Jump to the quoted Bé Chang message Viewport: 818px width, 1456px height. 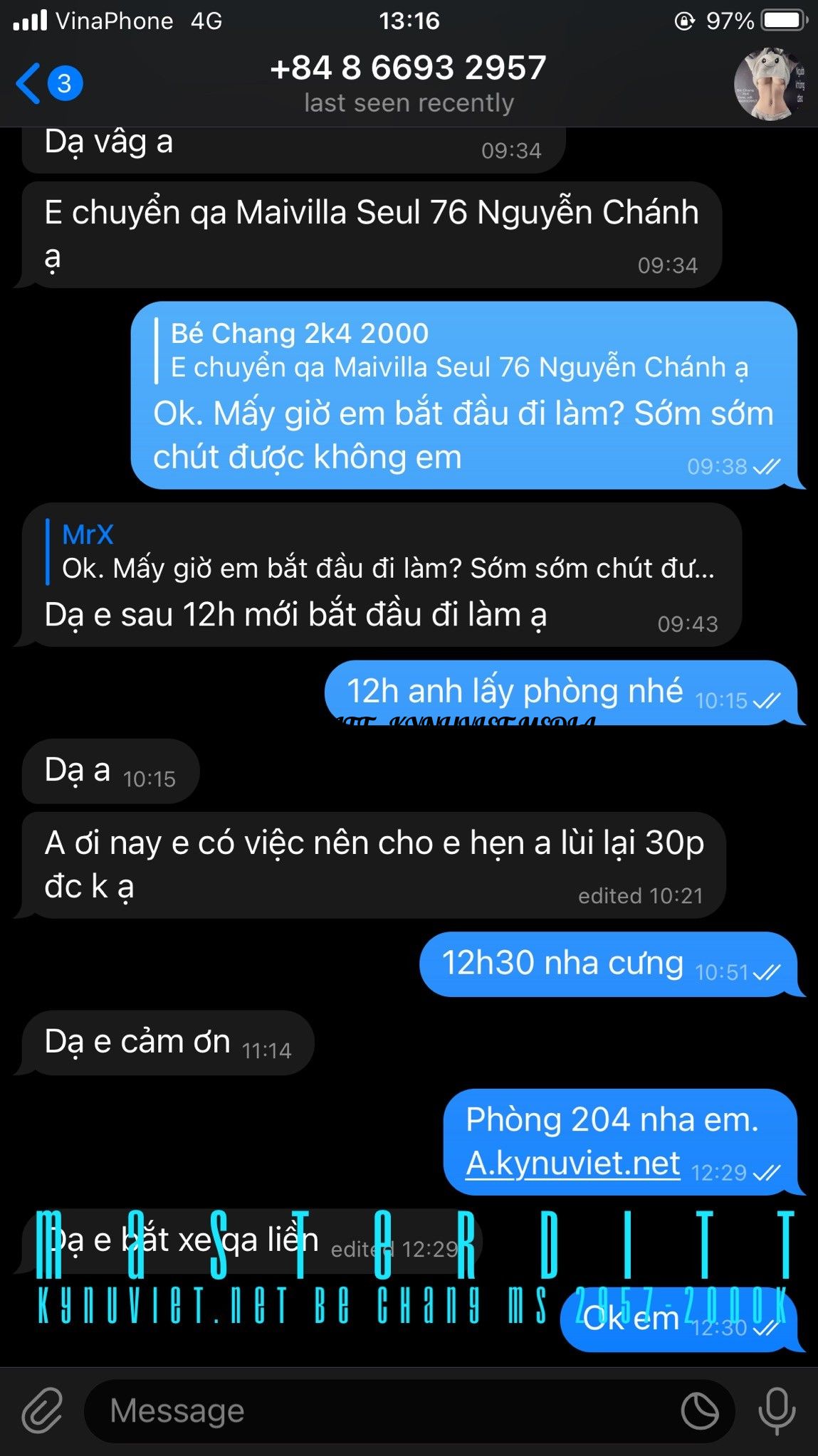[456, 350]
